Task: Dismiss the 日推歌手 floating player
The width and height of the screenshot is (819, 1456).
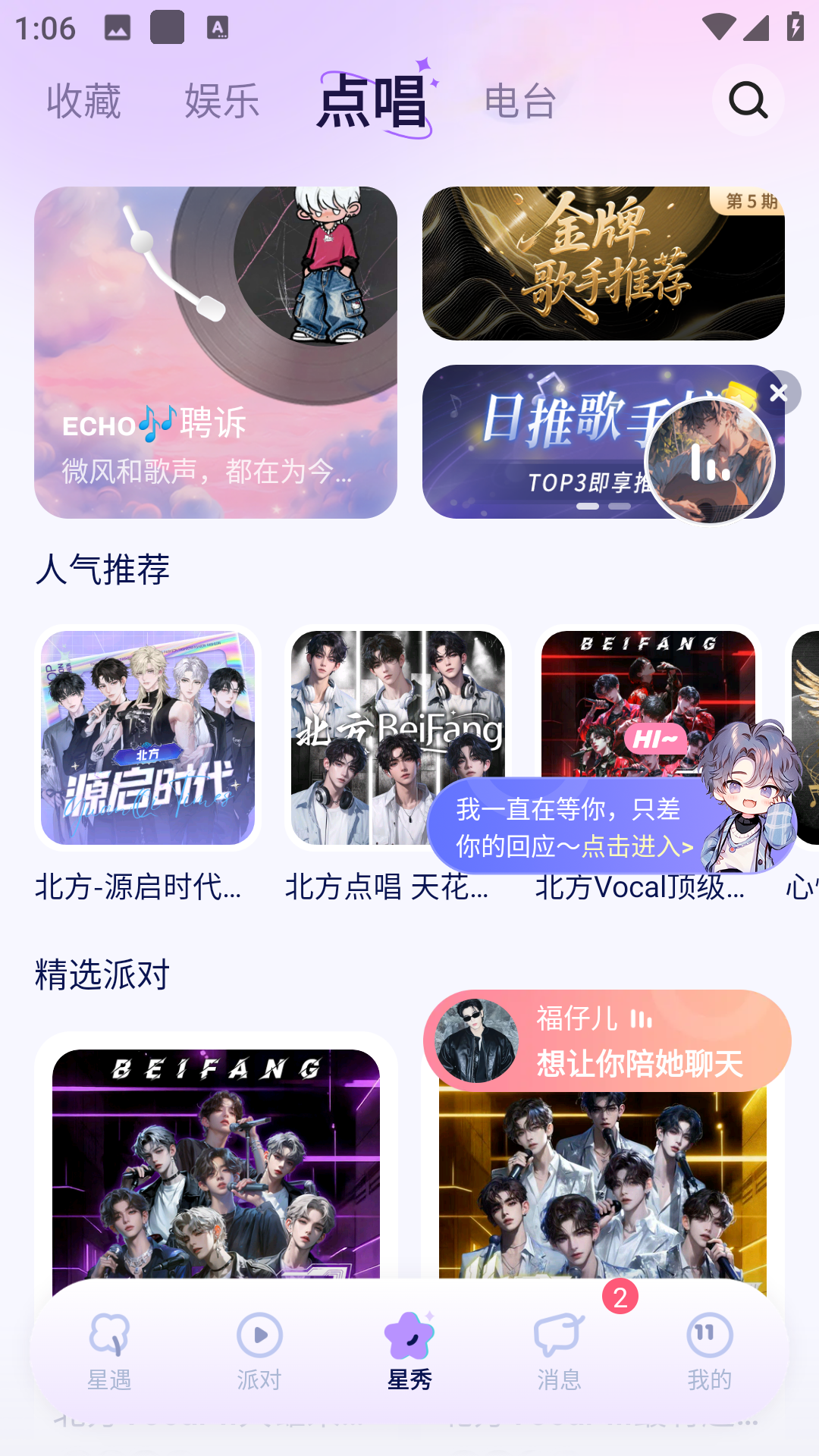Action: 779,392
